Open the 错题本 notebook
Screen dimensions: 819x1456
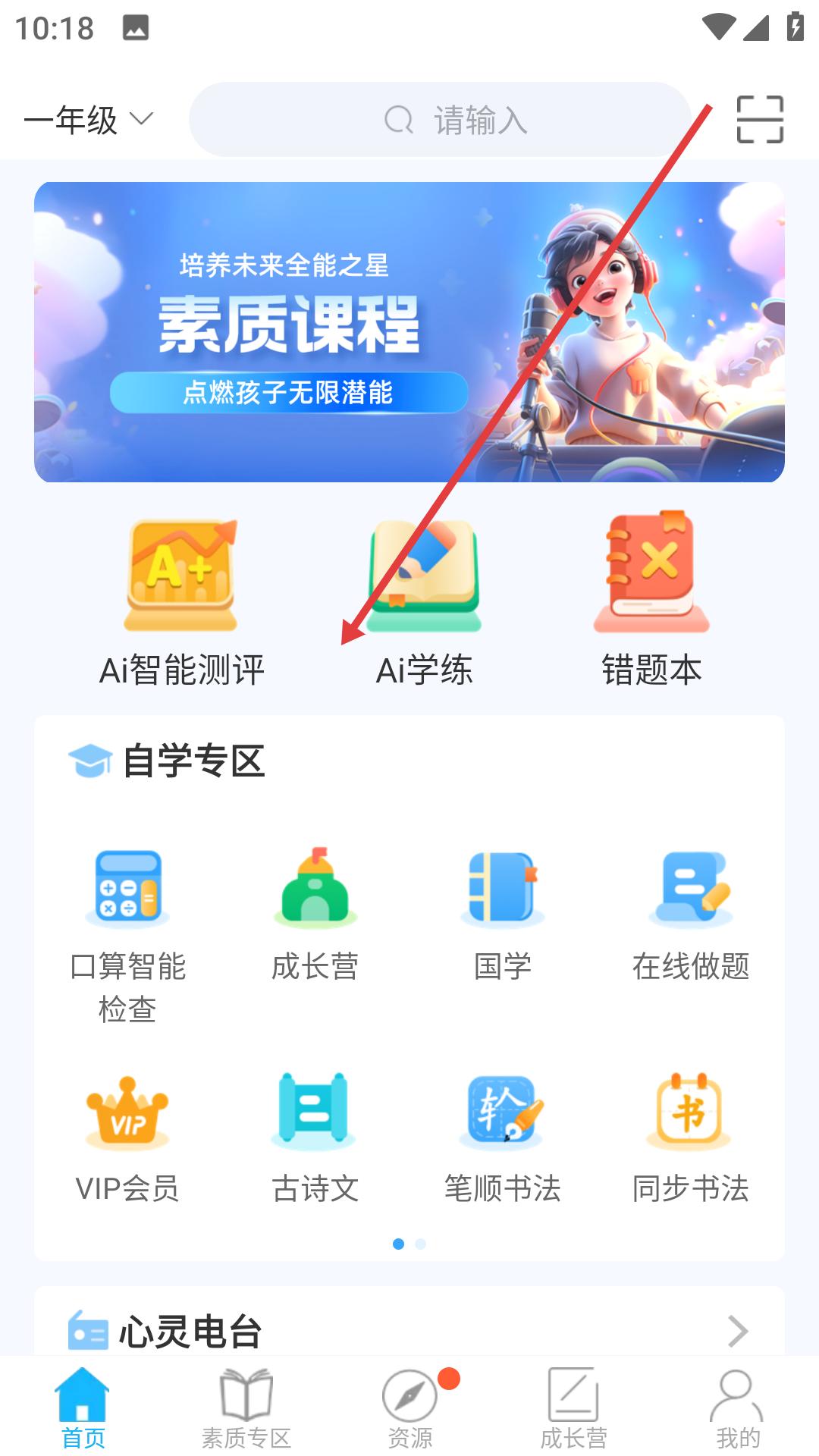tap(651, 601)
